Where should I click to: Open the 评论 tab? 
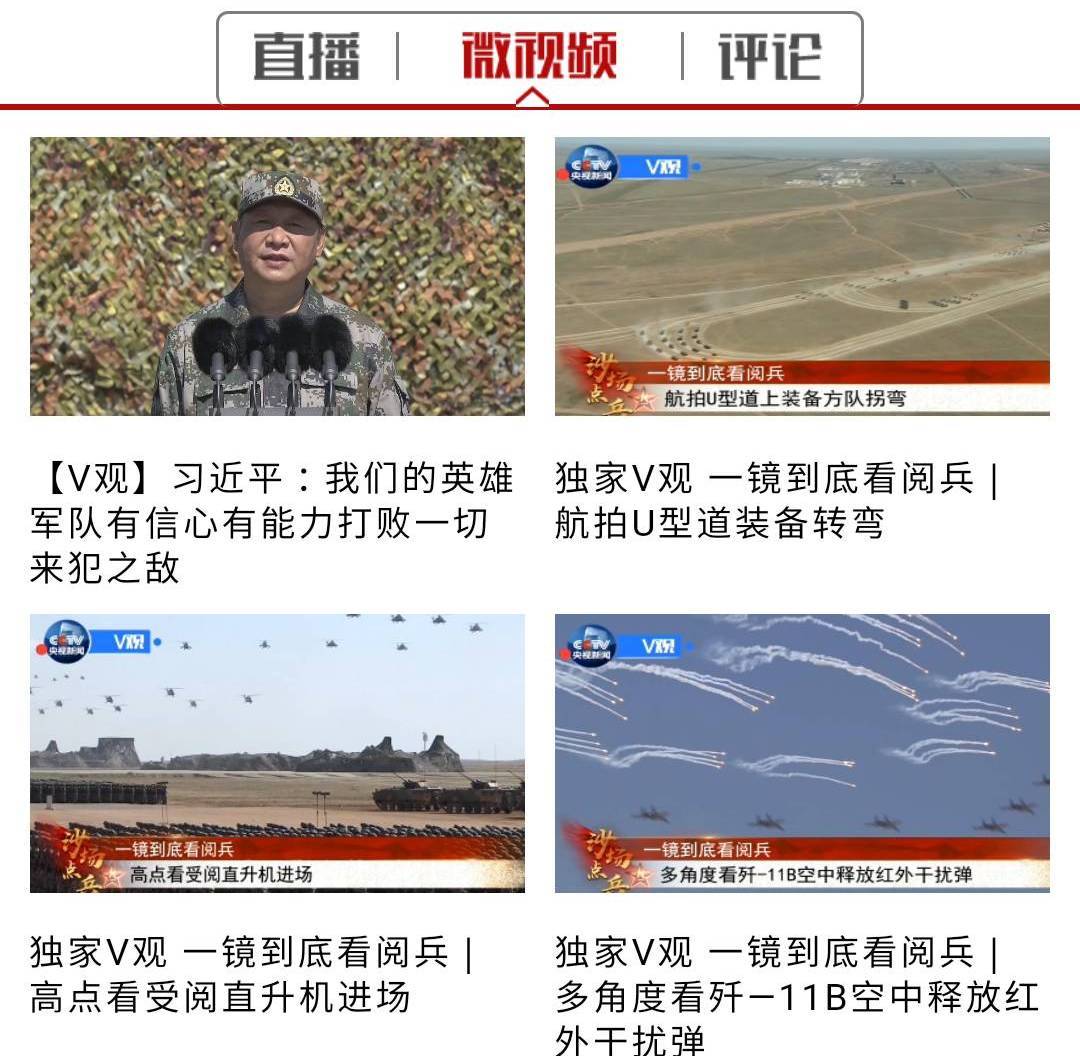tap(769, 56)
